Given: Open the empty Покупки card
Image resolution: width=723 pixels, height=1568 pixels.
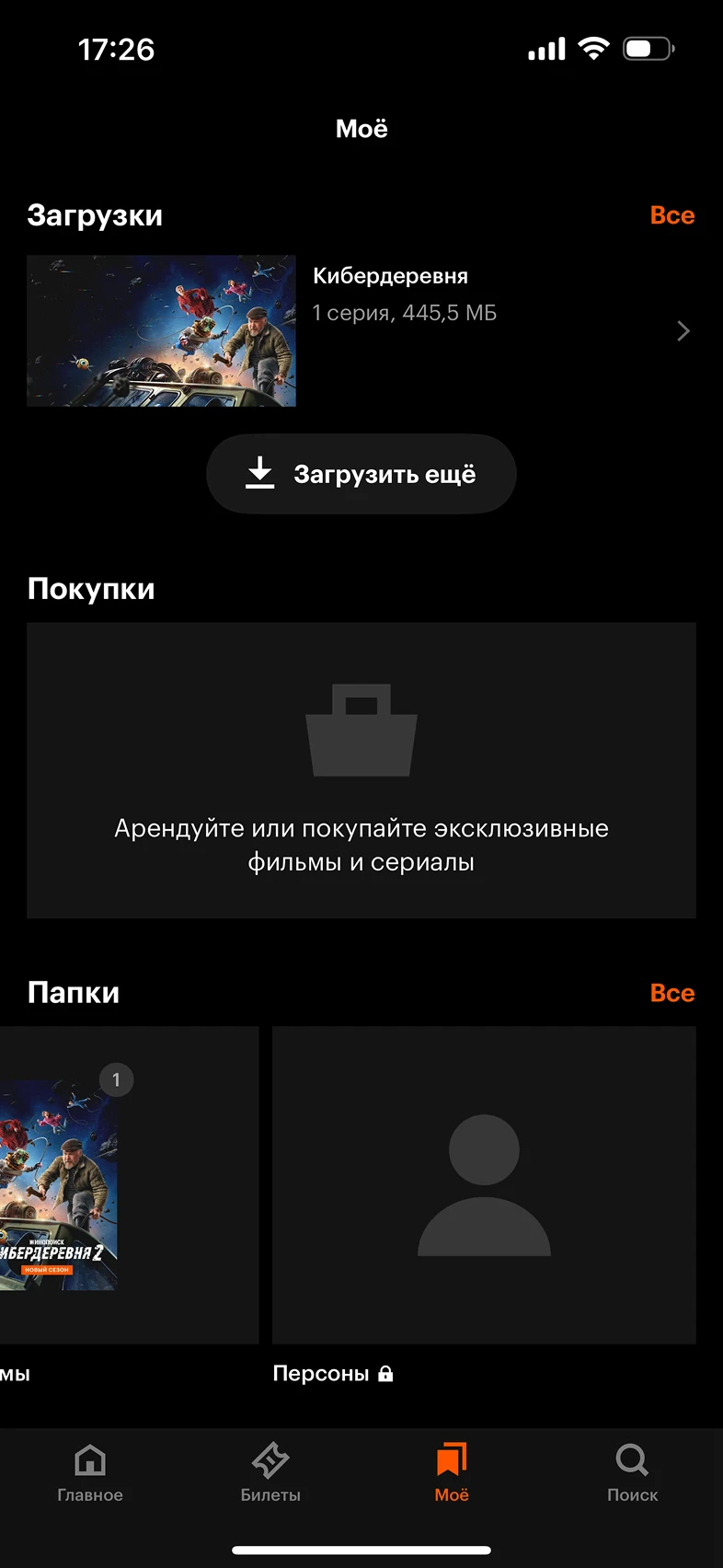Looking at the screenshot, I should [x=361, y=770].
